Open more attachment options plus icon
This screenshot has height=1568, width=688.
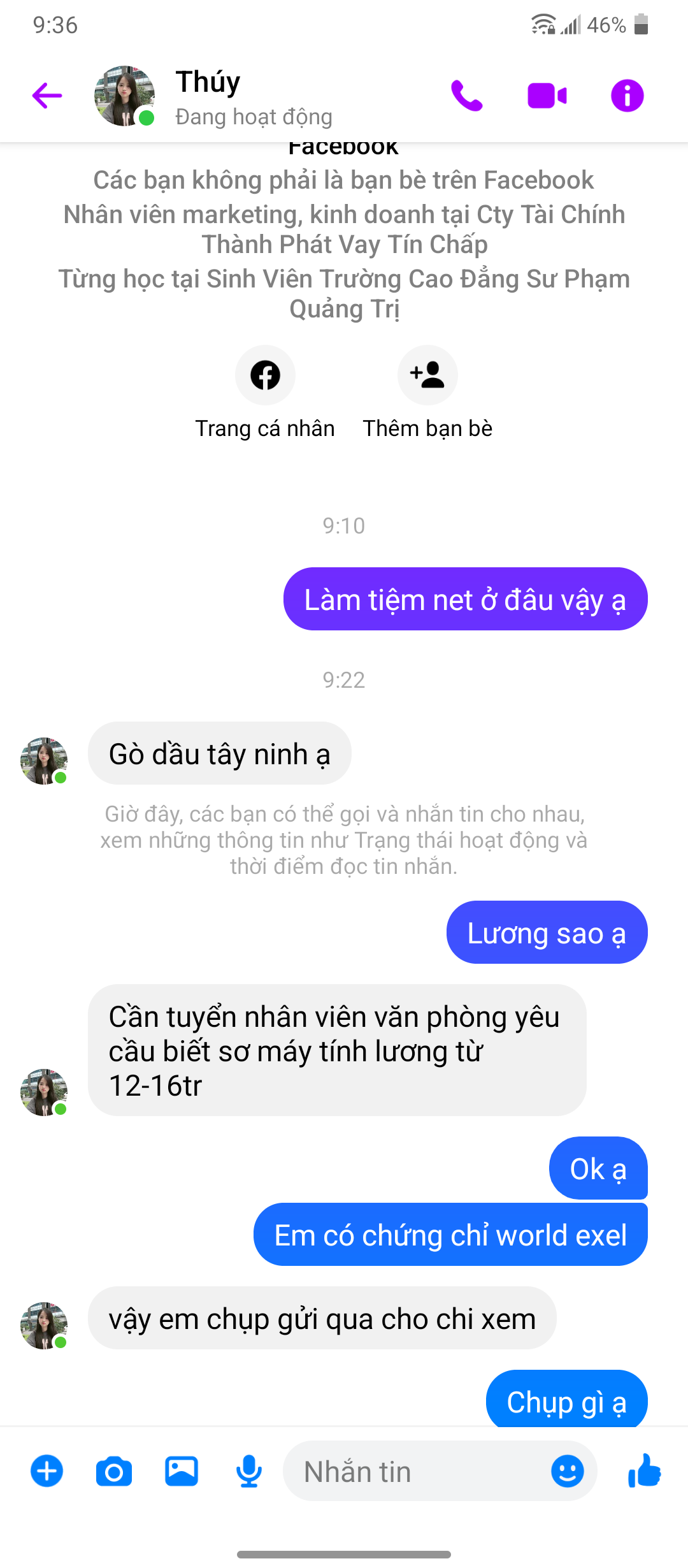pos(47,1471)
